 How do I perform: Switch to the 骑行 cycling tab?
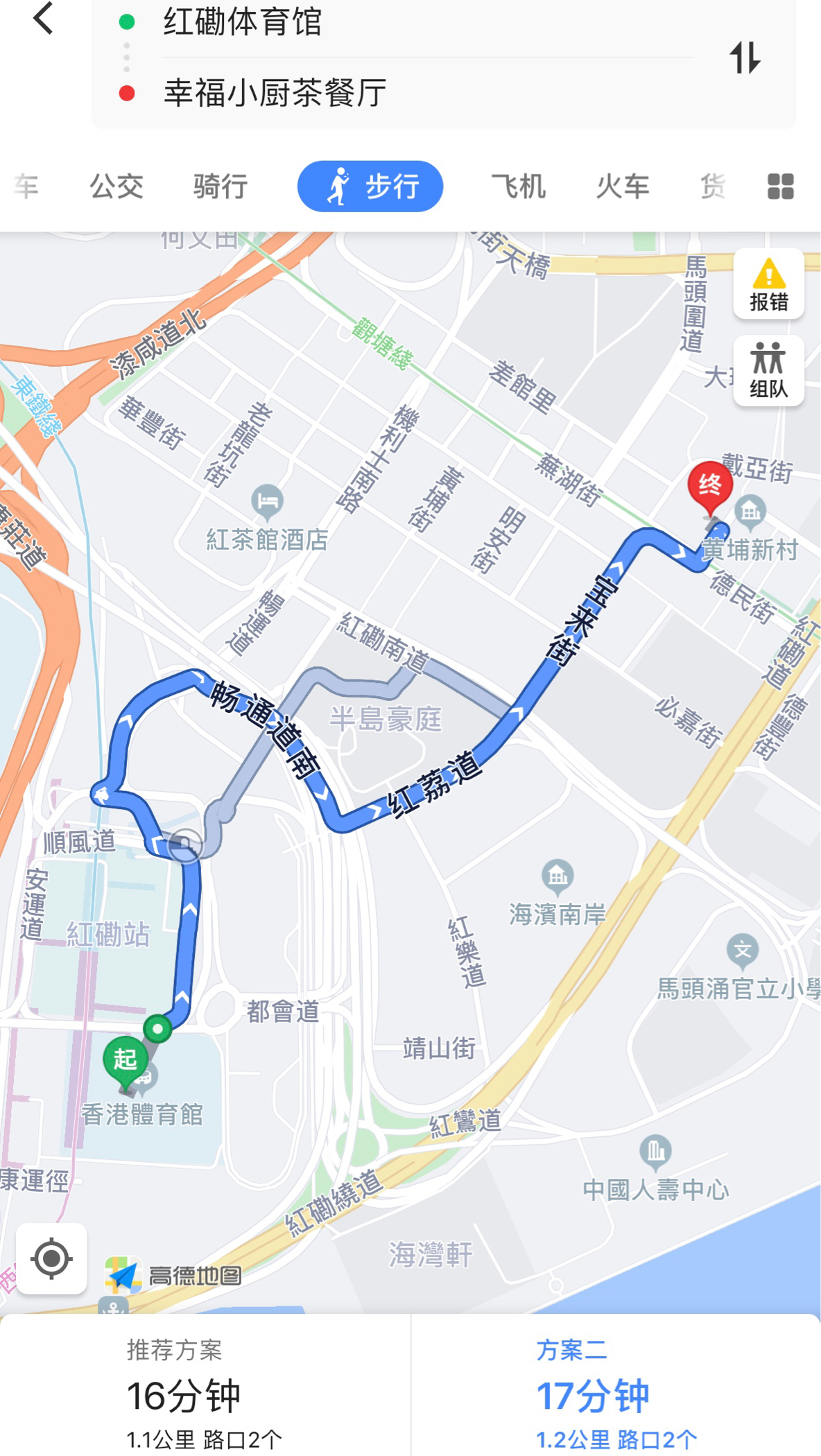click(x=221, y=187)
